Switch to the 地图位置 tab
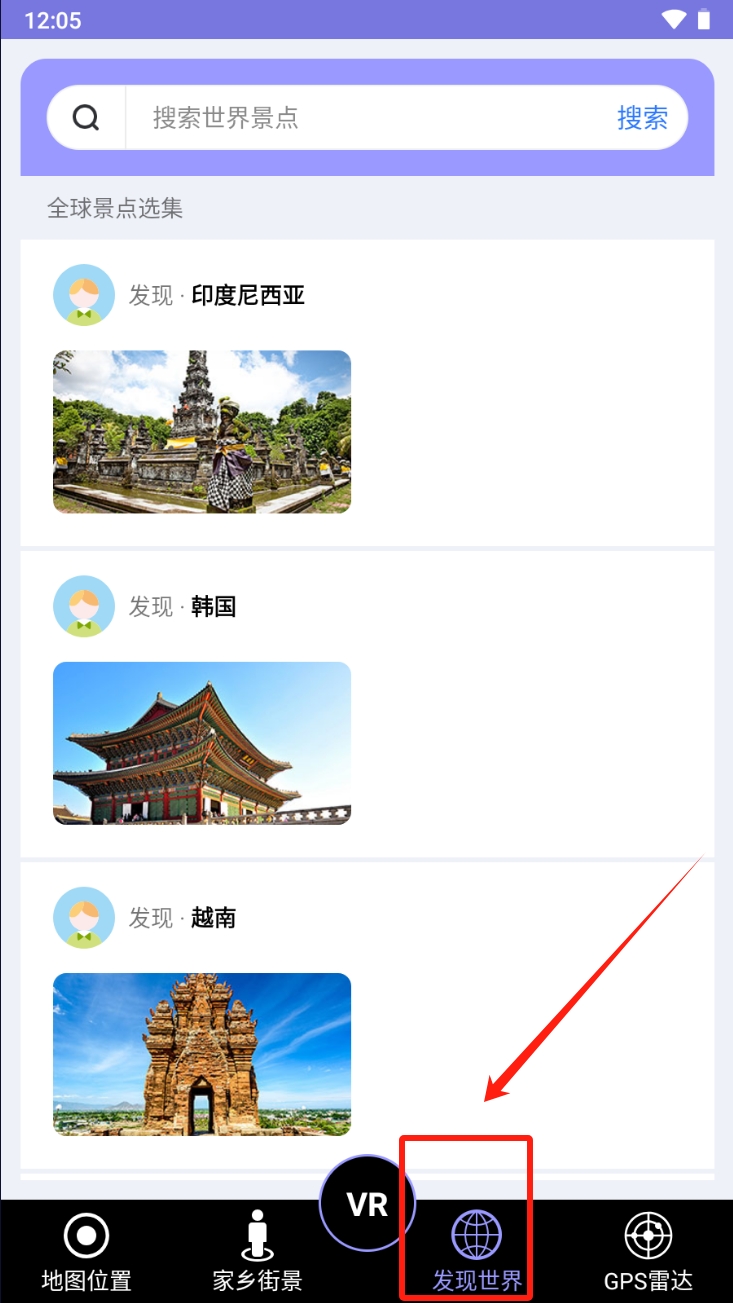Viewport: 733px width, 1303px height. click(x=87, y=1252)
